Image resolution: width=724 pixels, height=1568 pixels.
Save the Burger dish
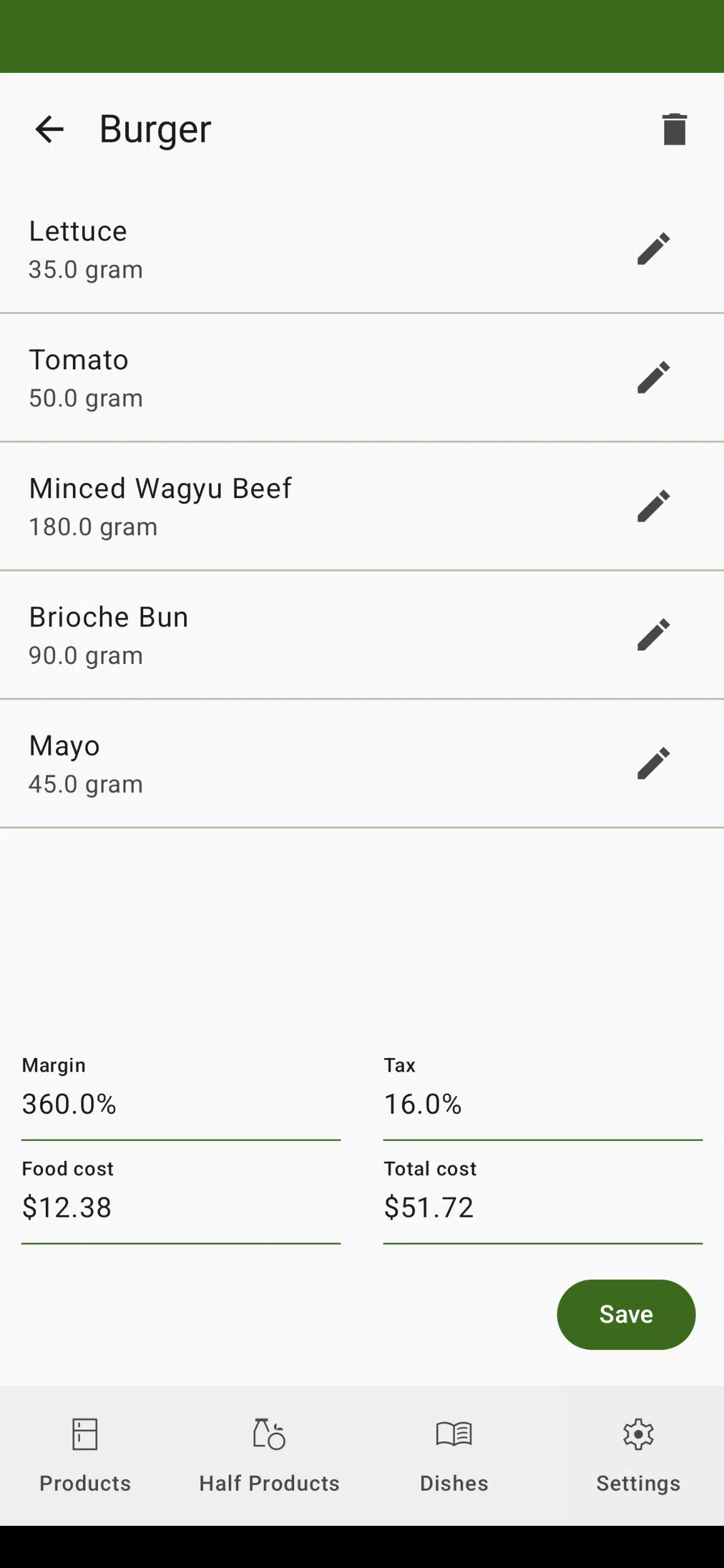coord(626,1314)
